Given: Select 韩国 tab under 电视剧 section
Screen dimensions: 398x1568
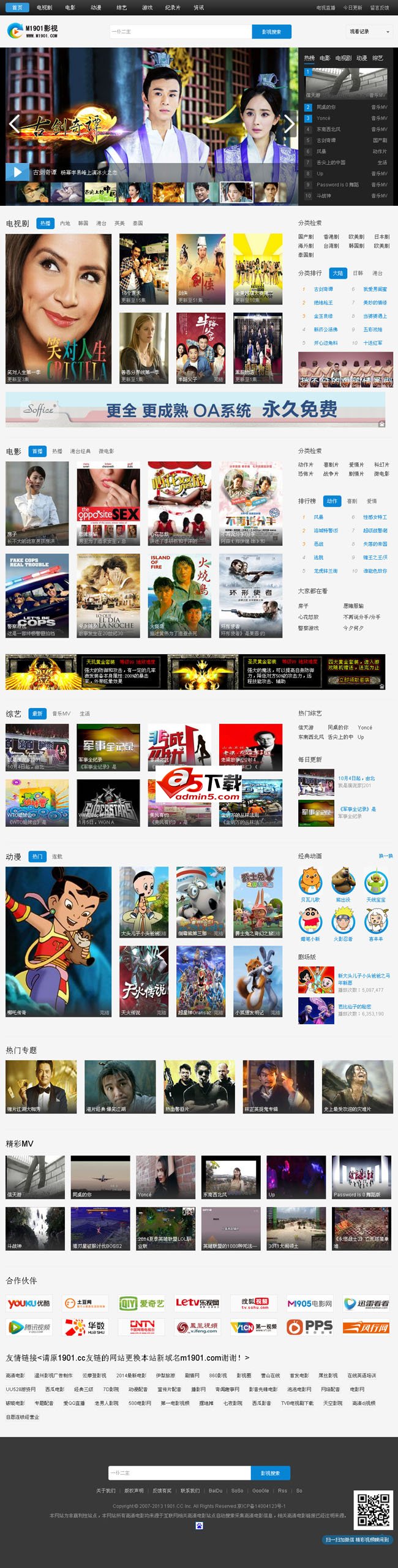Looking at the screenshot, I should 83,223.
